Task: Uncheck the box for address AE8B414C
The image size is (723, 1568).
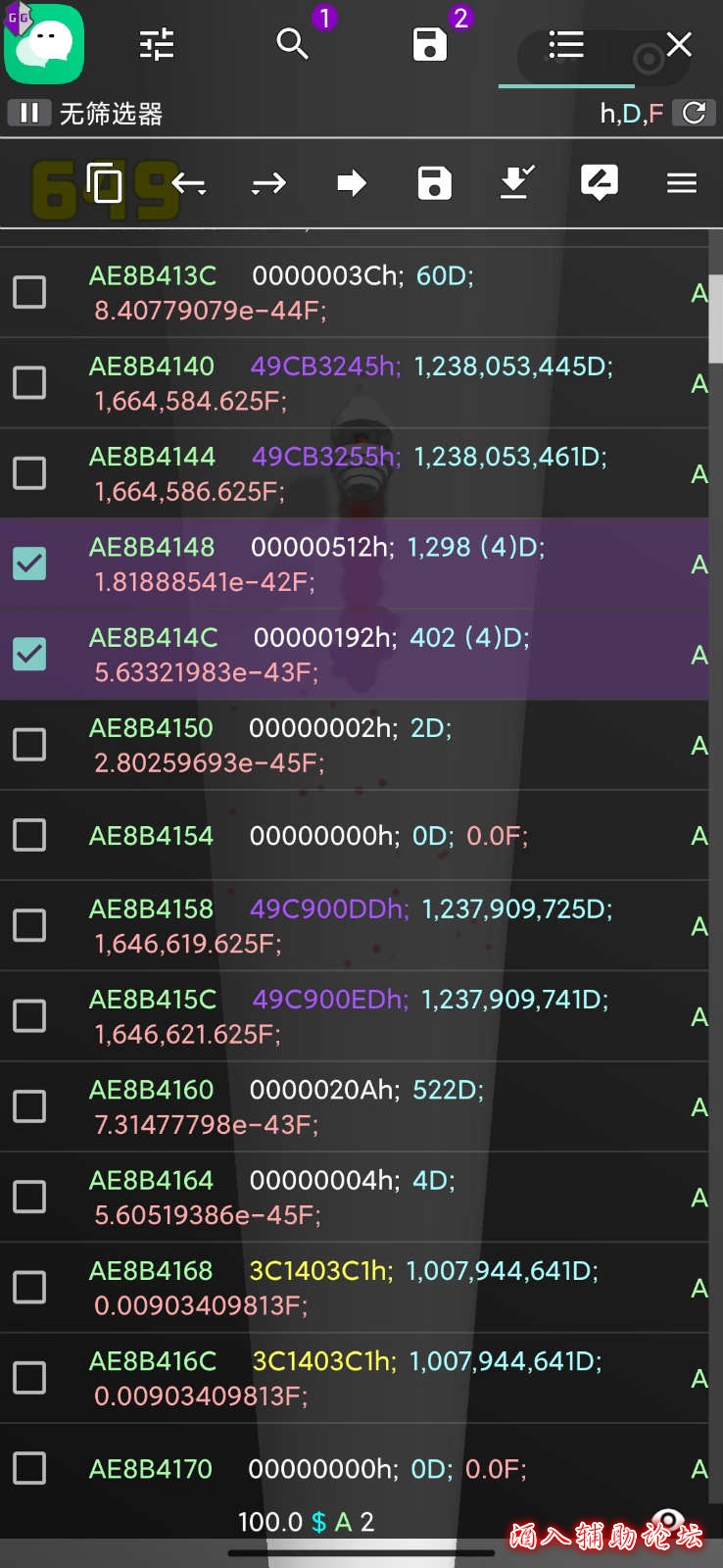Action: [x=29, y=654]
